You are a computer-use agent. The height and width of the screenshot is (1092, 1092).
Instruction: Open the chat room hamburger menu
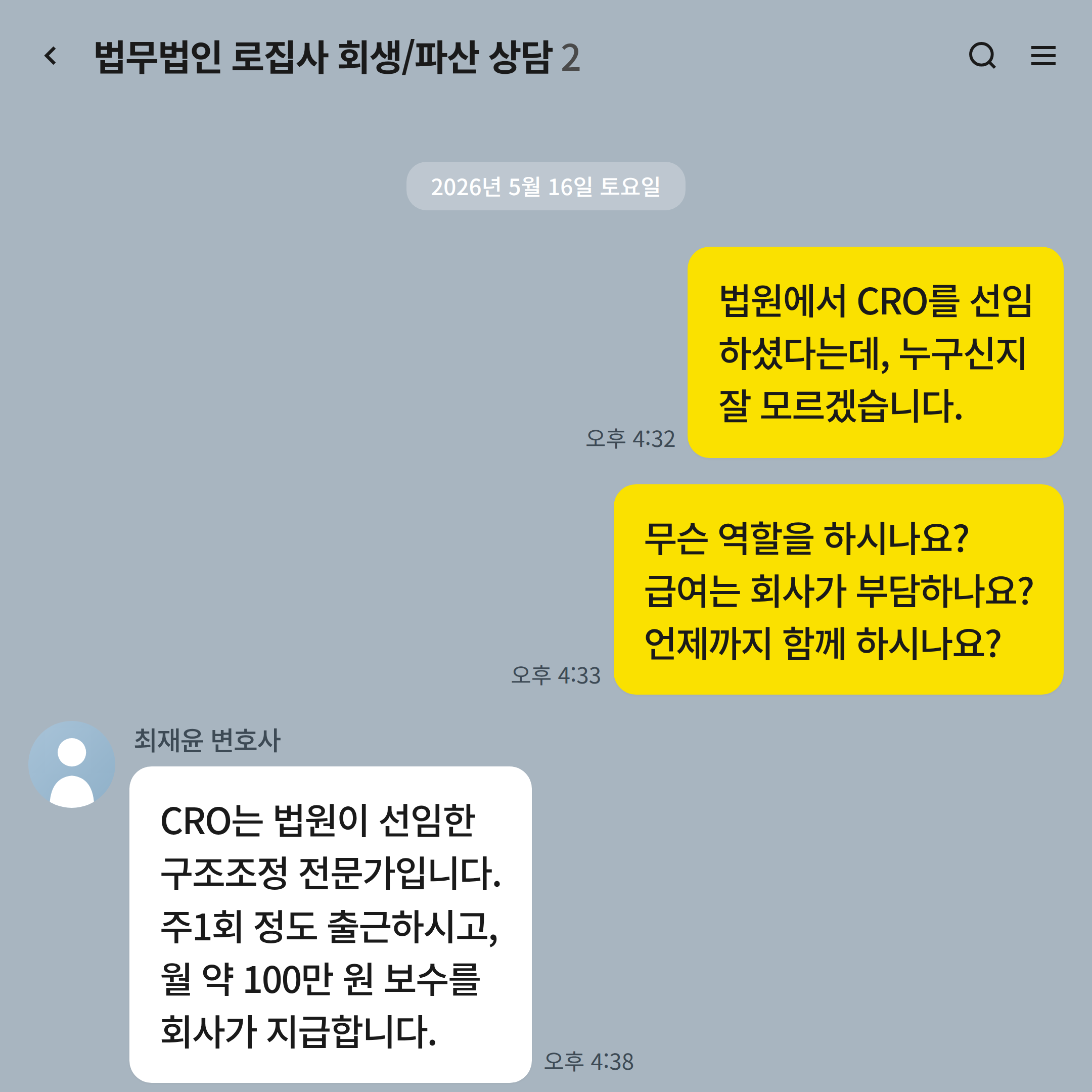(1043, 56)
